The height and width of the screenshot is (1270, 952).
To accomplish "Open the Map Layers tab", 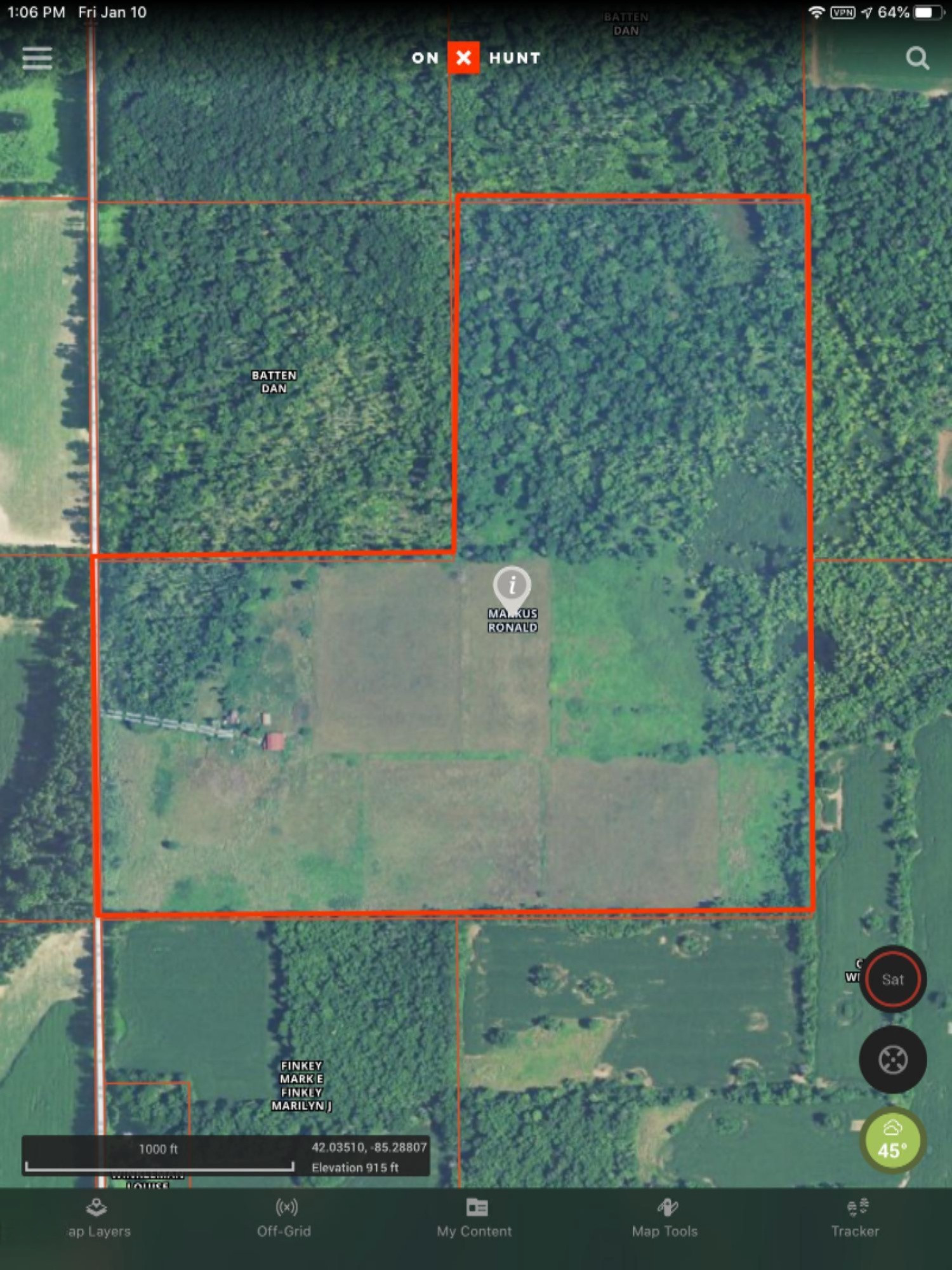I will [x=97, y=1218].
